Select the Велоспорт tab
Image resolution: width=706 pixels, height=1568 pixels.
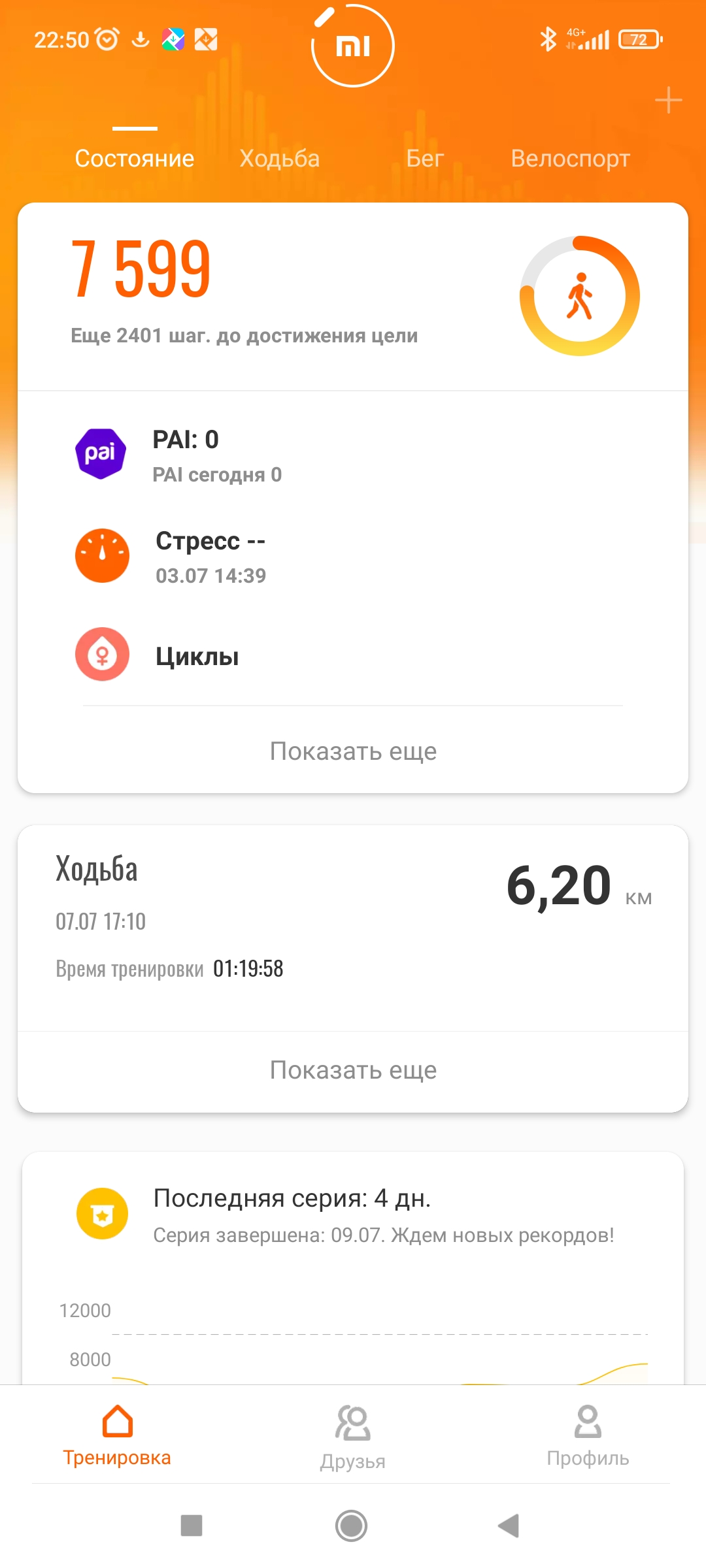click(x=570, y=159)
